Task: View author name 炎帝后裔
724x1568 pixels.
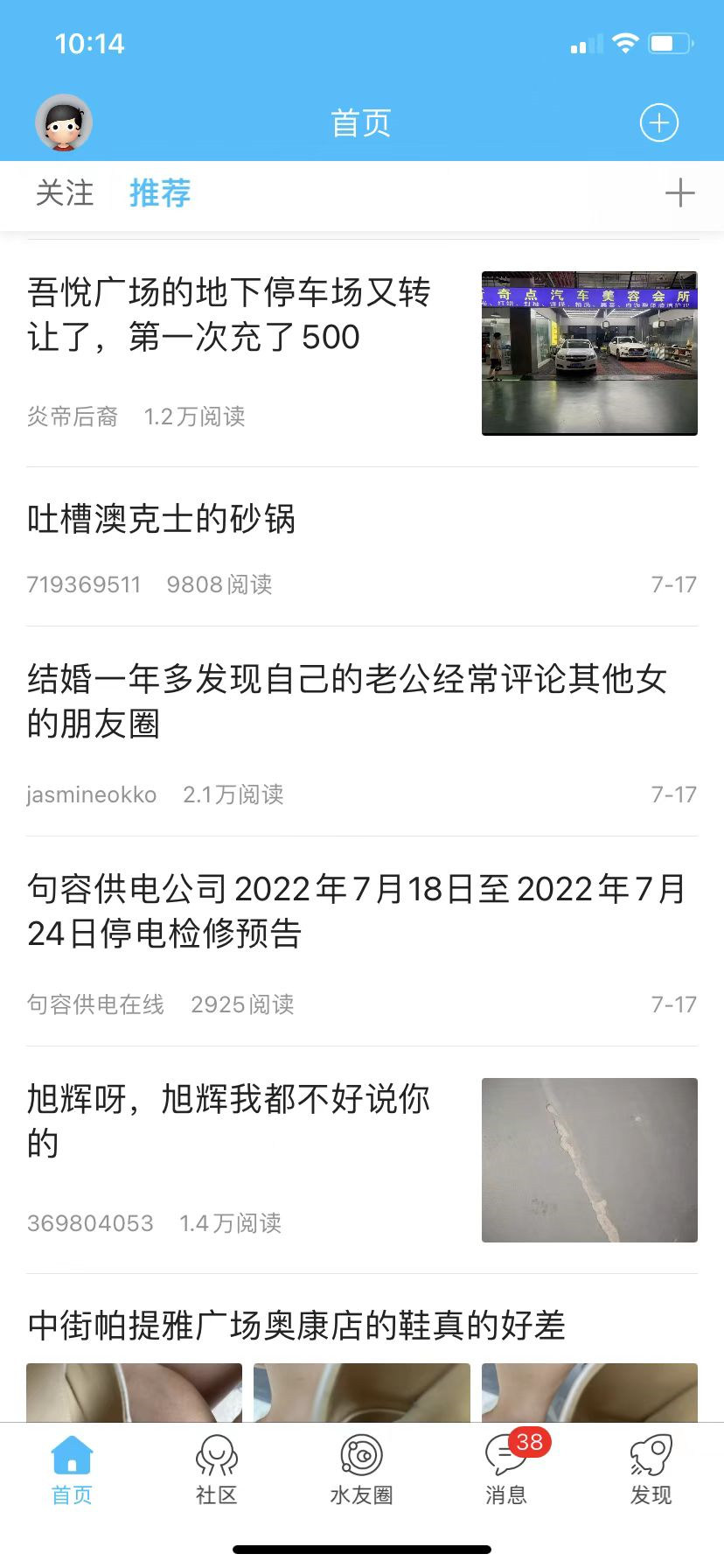Action: [x=74, y=417]
